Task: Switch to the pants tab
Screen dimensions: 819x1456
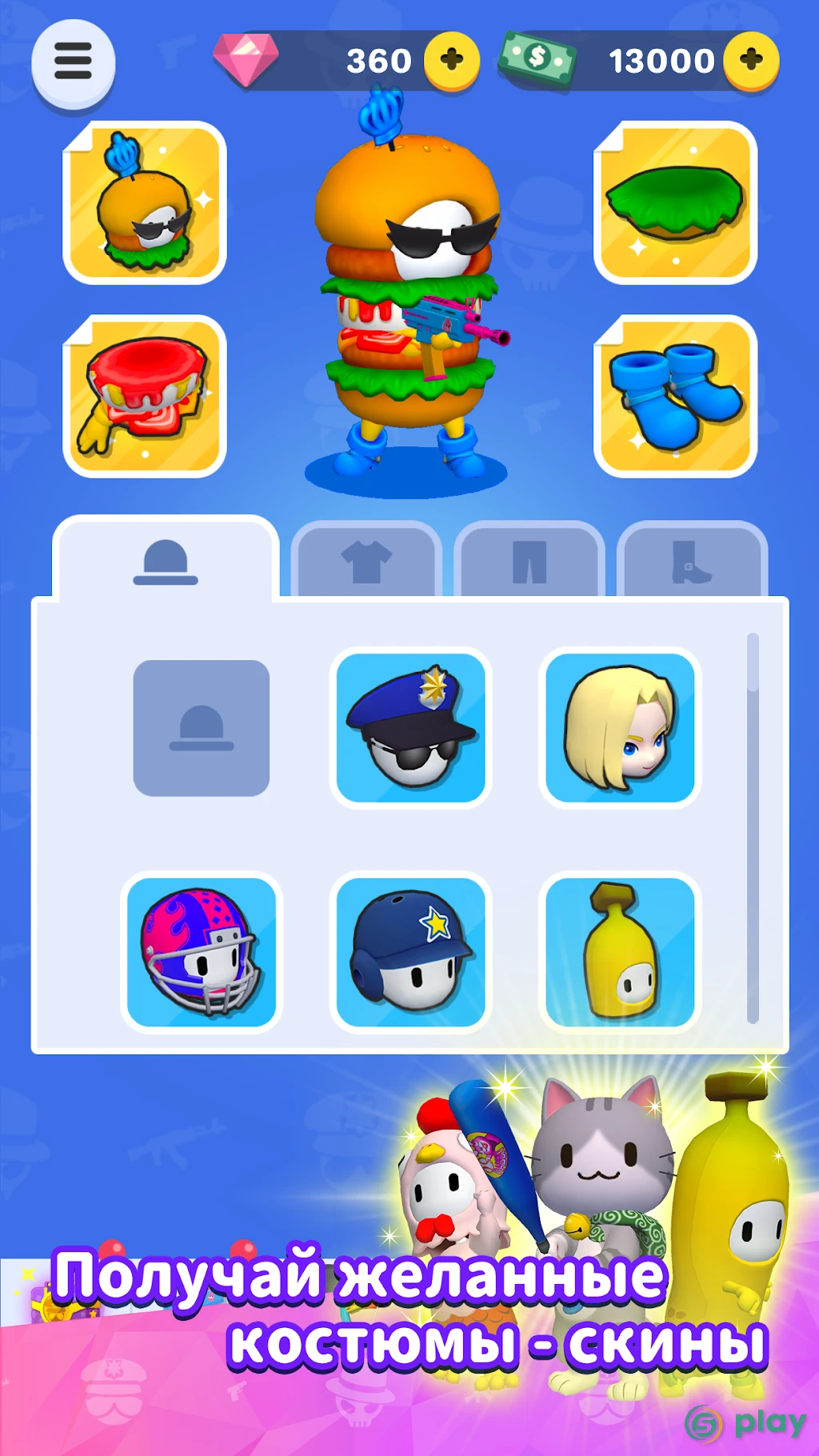Action: click(x=529, y=560)
